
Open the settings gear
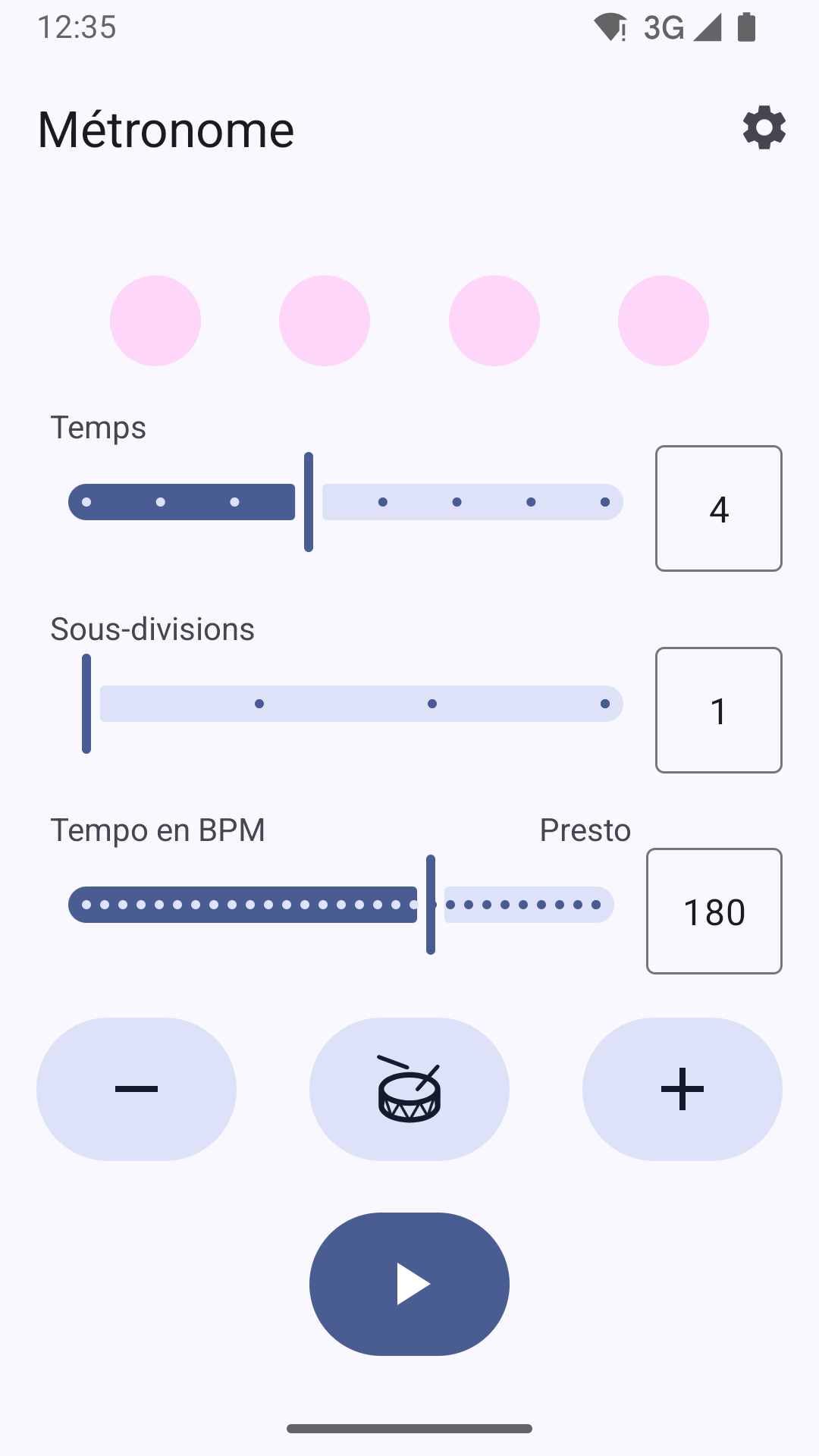(x=764, y=127)
